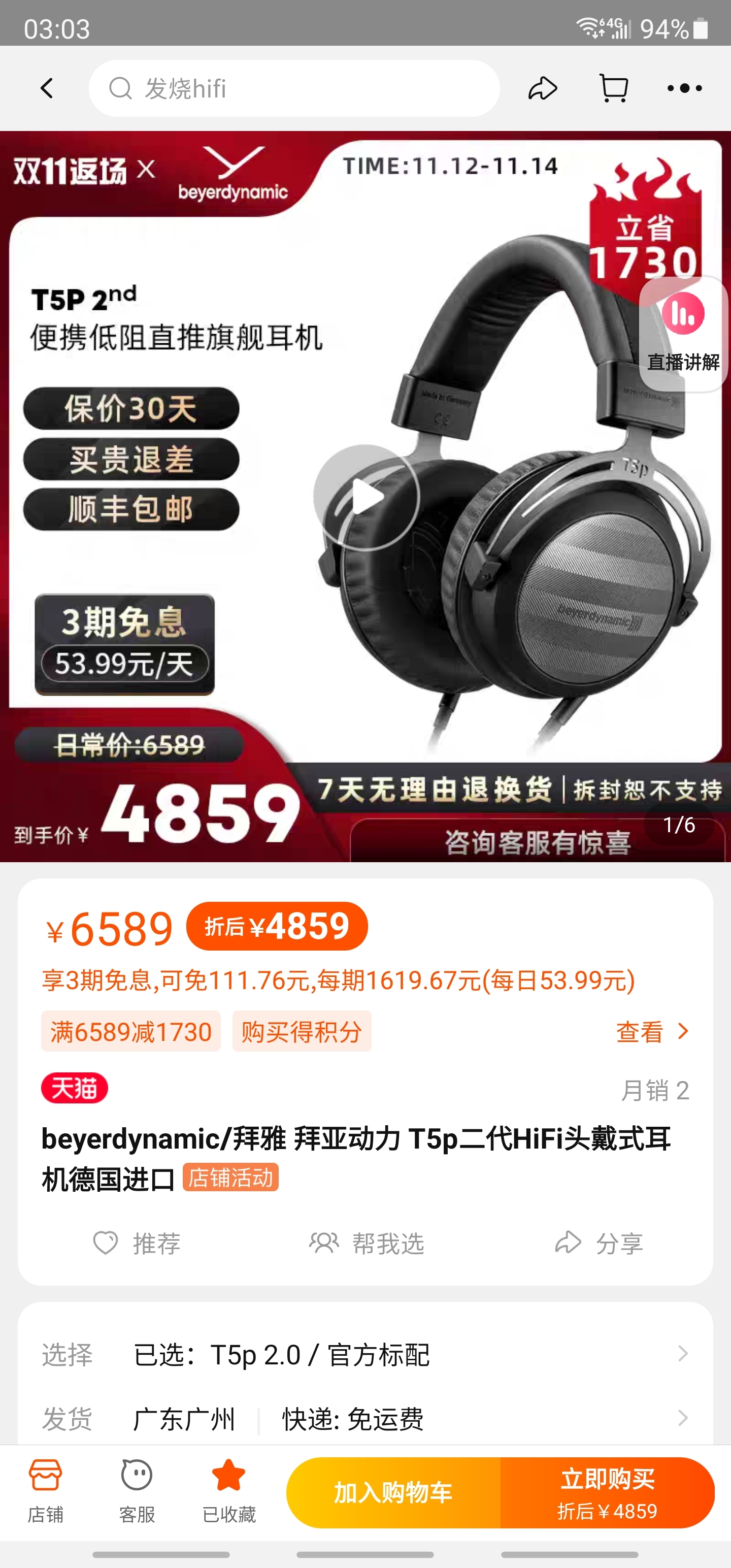Tap 查看 to view coupon details
The image size is (731, 1568).
[652, 1032]
